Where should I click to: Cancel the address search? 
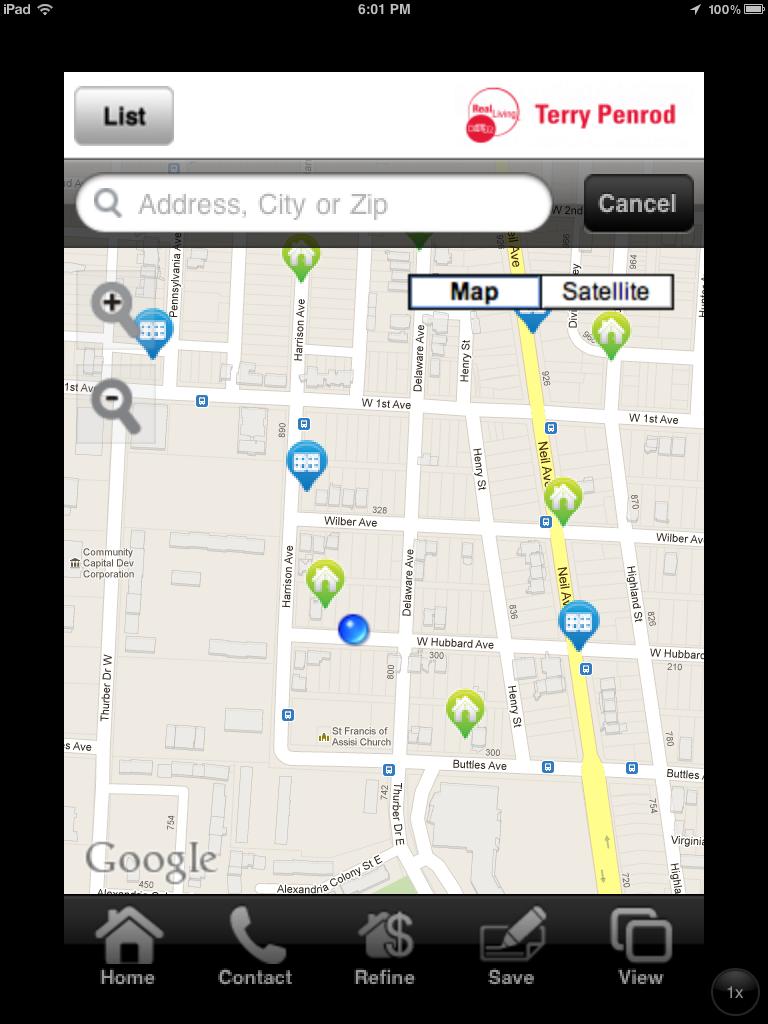pyautogui.click(x=638, y=203)
